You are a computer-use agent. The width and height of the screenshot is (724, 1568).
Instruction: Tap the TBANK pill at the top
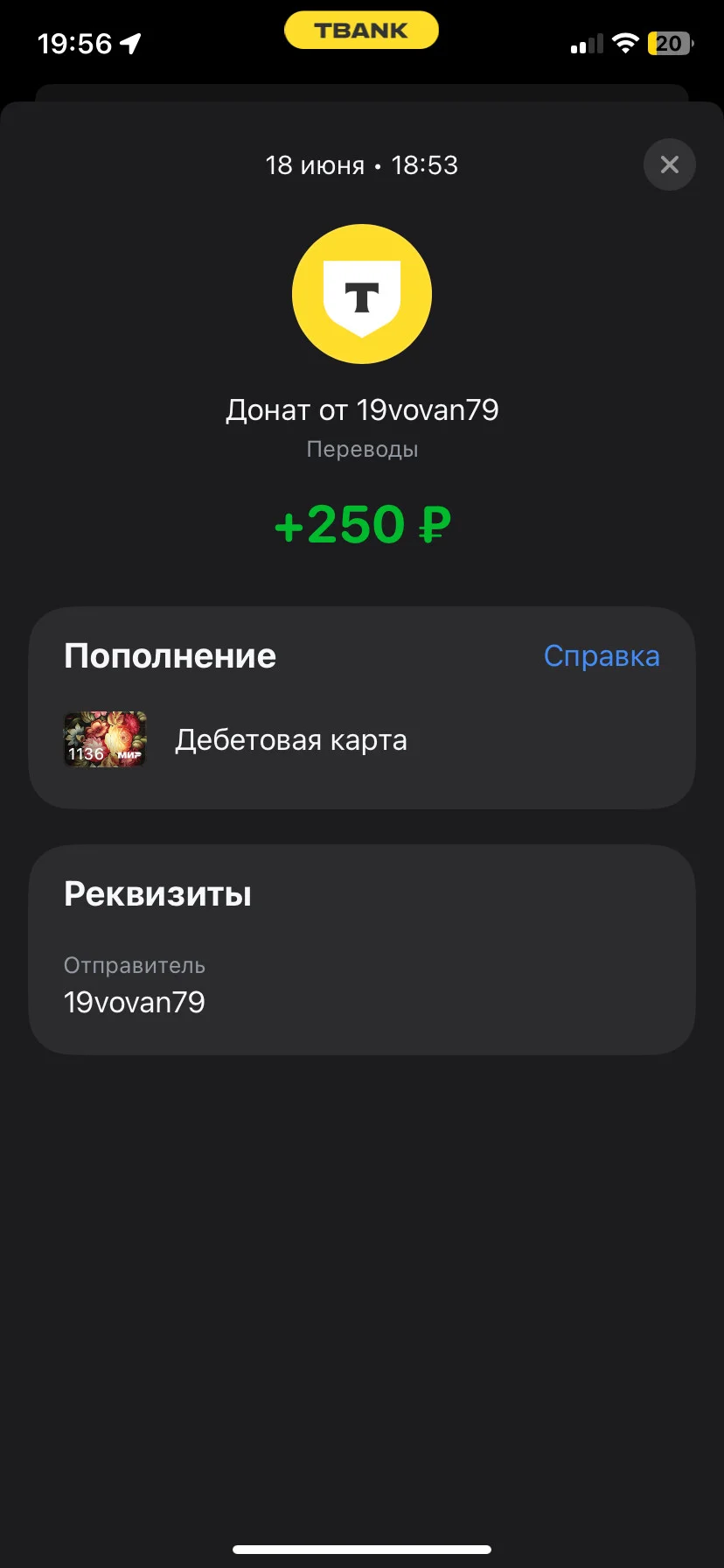tap(361, 31)
